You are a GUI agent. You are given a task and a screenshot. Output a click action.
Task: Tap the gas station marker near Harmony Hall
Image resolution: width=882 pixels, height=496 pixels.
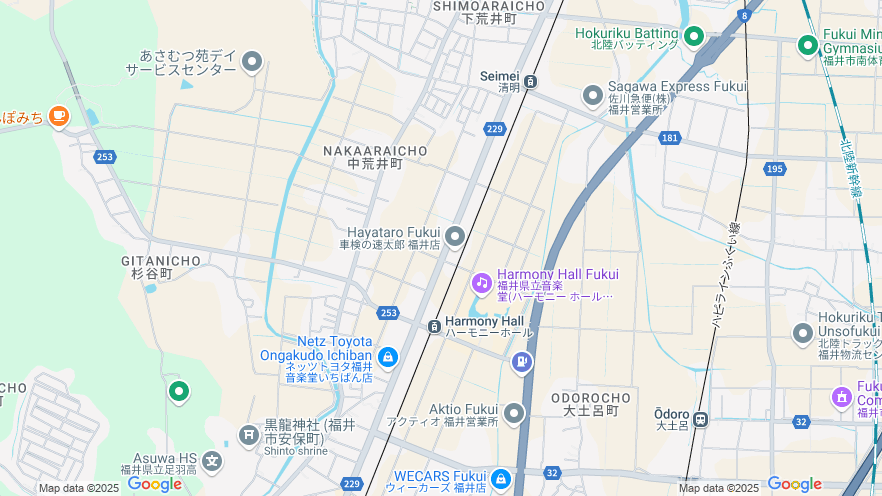click(521, 361)
